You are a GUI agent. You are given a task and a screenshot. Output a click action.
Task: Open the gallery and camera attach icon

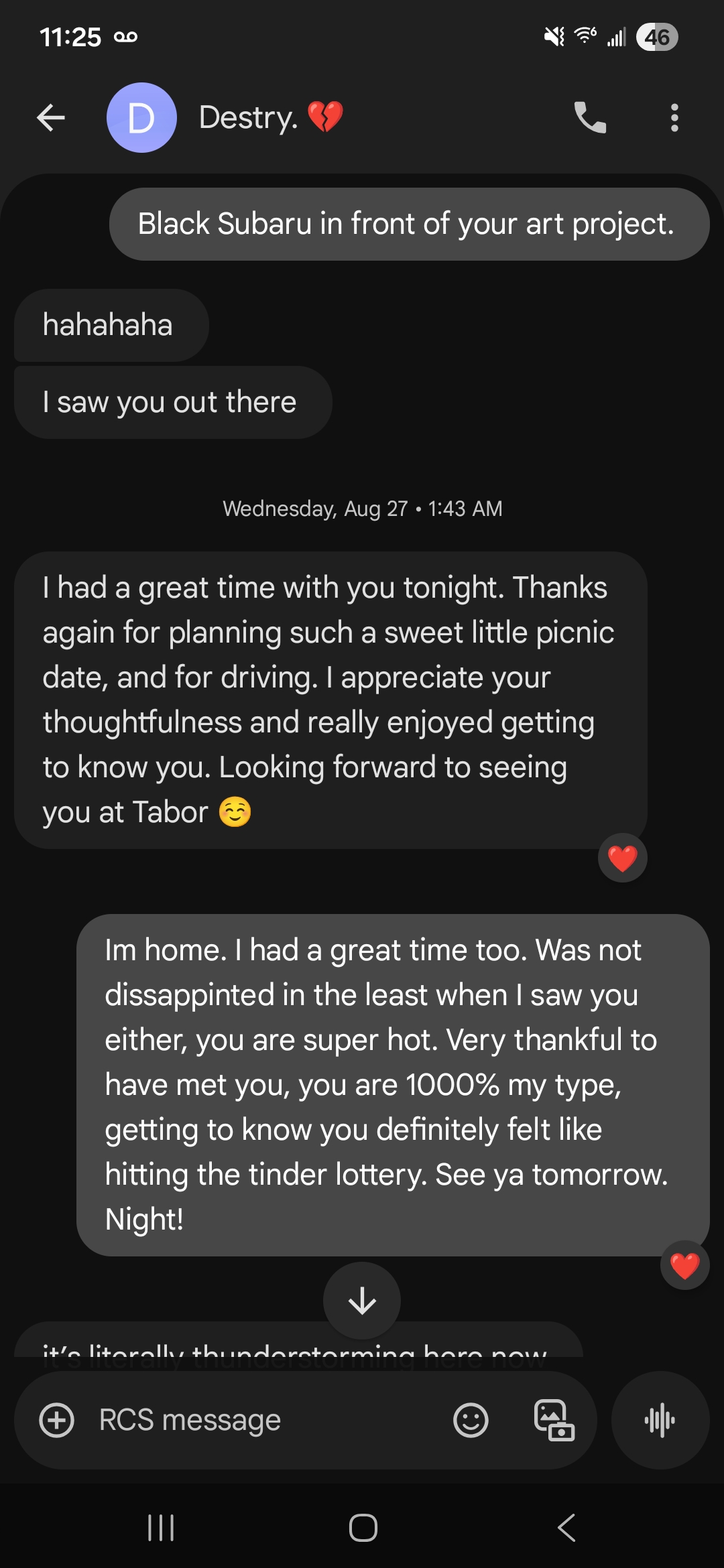coord(554,1420)
